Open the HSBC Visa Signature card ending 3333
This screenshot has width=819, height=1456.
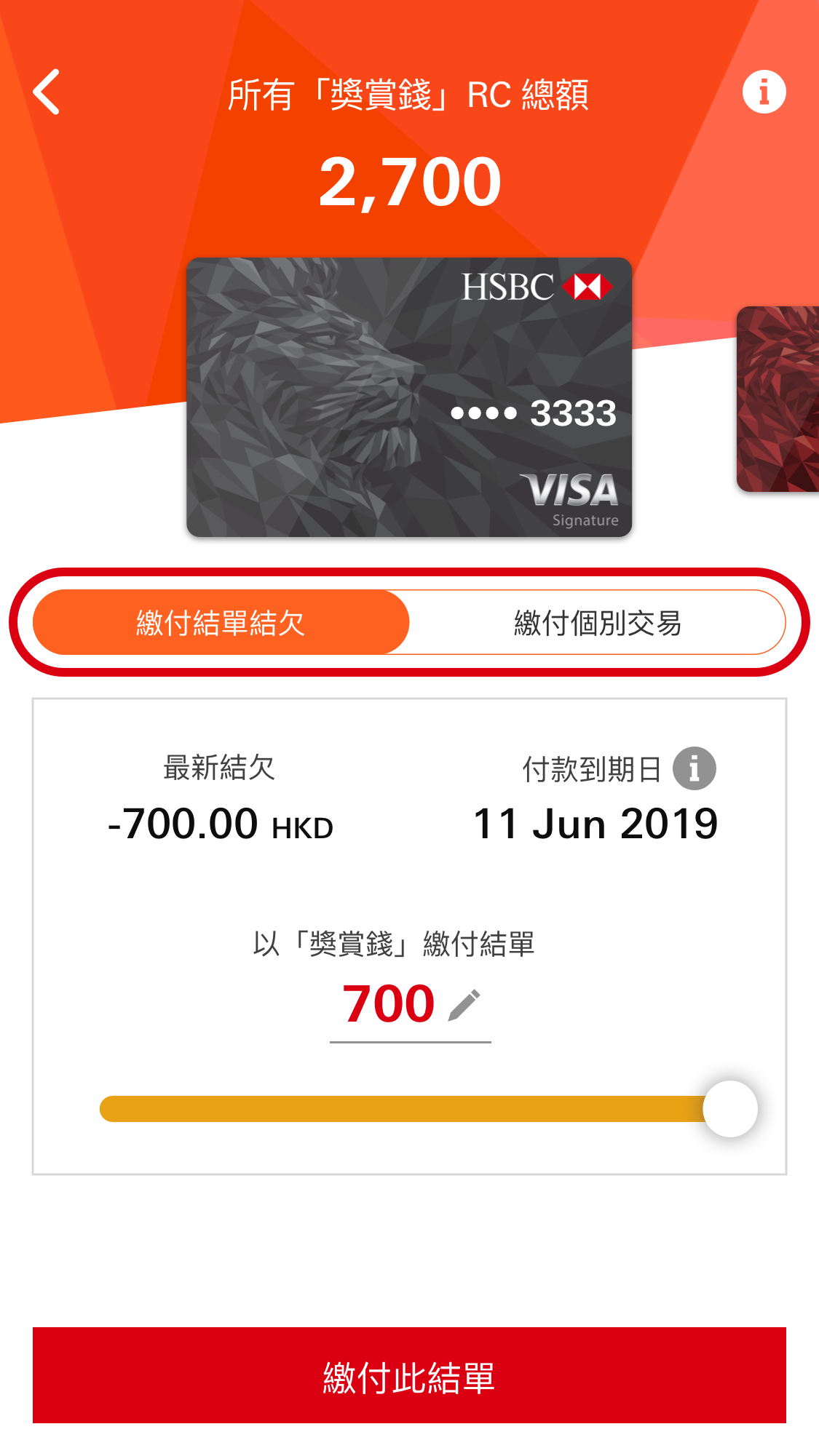coord(409,397)
